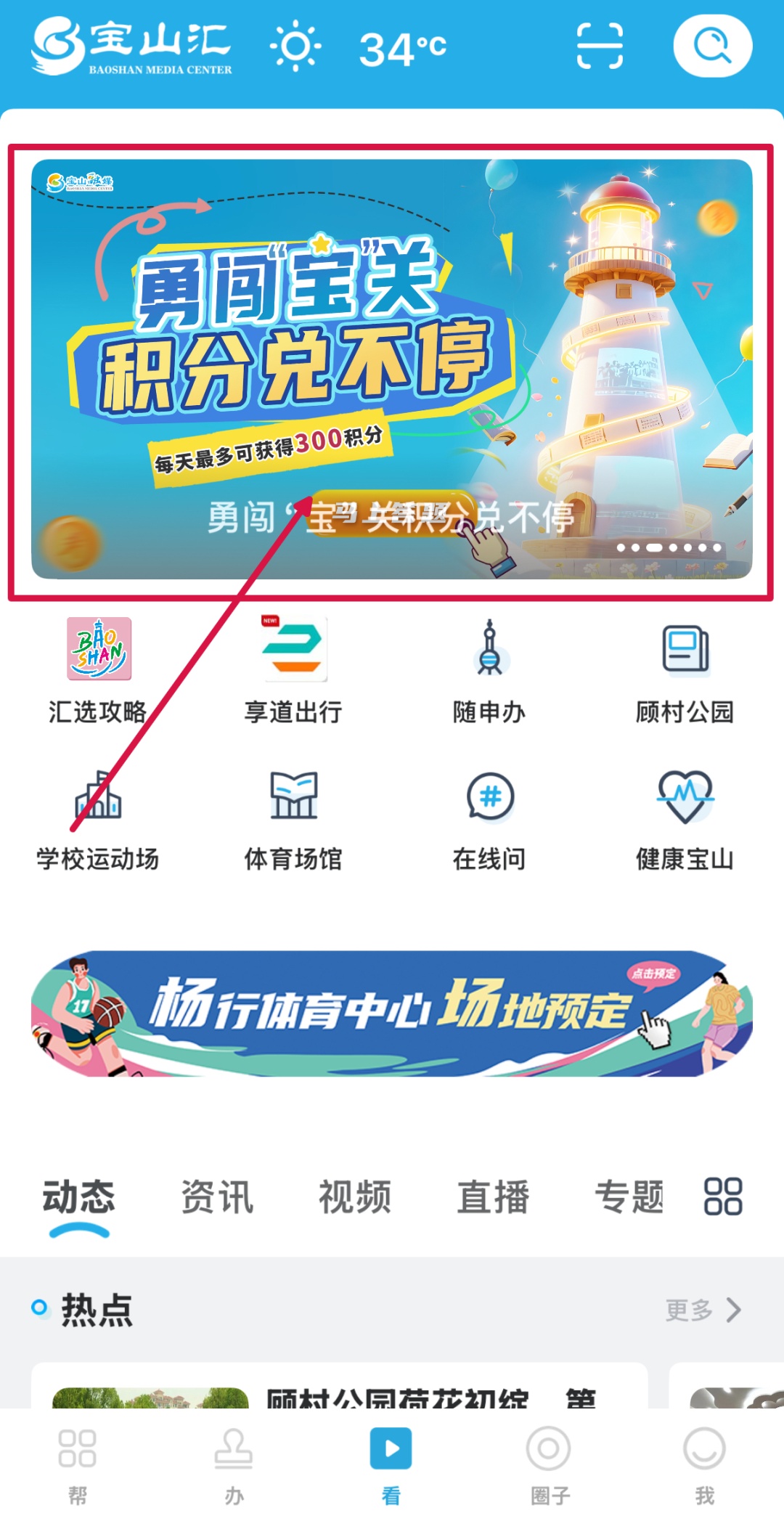The height and width of the screenshot is (1521, 784).
Task: Open all channels grid icon
Action: click(x=723, y=1196)
